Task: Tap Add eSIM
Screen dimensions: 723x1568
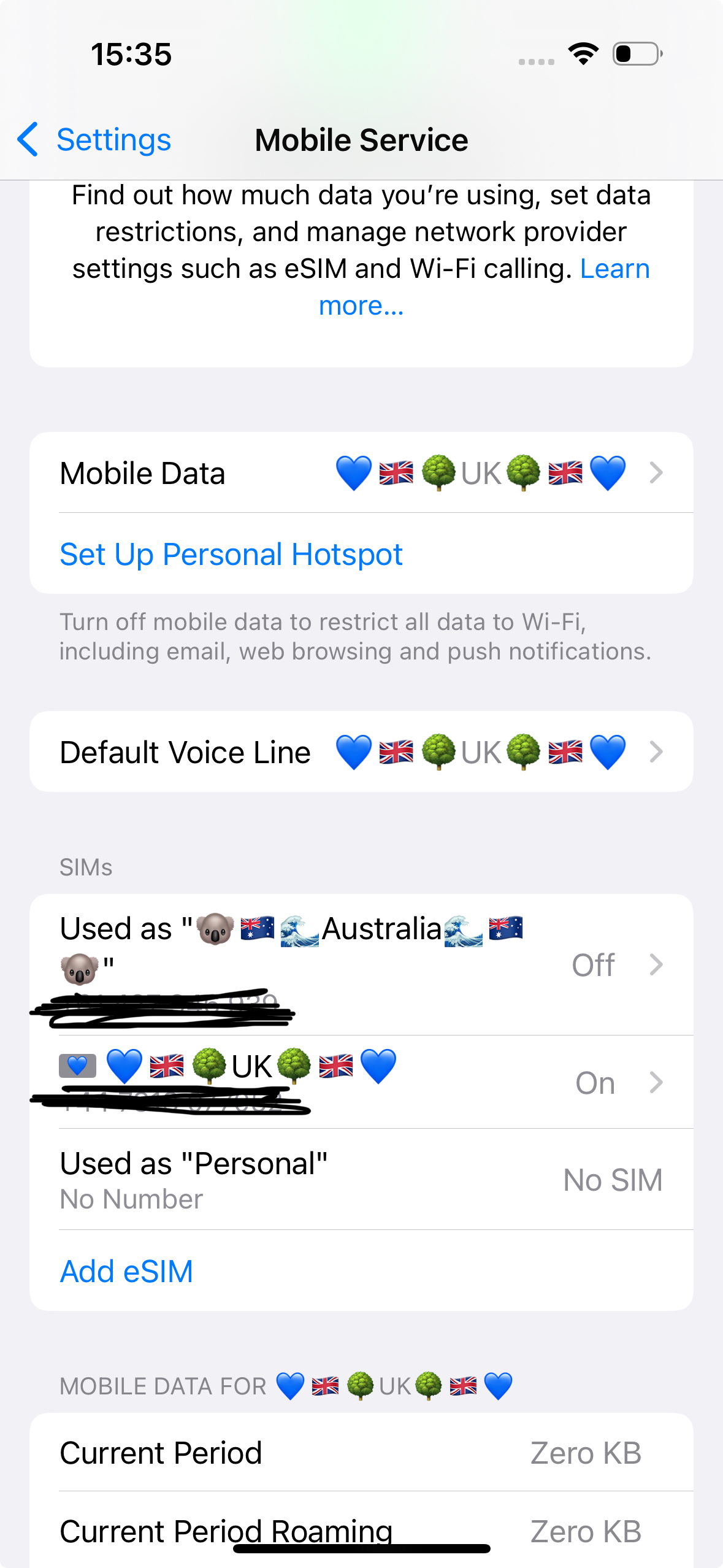Action: point(126,1271)
